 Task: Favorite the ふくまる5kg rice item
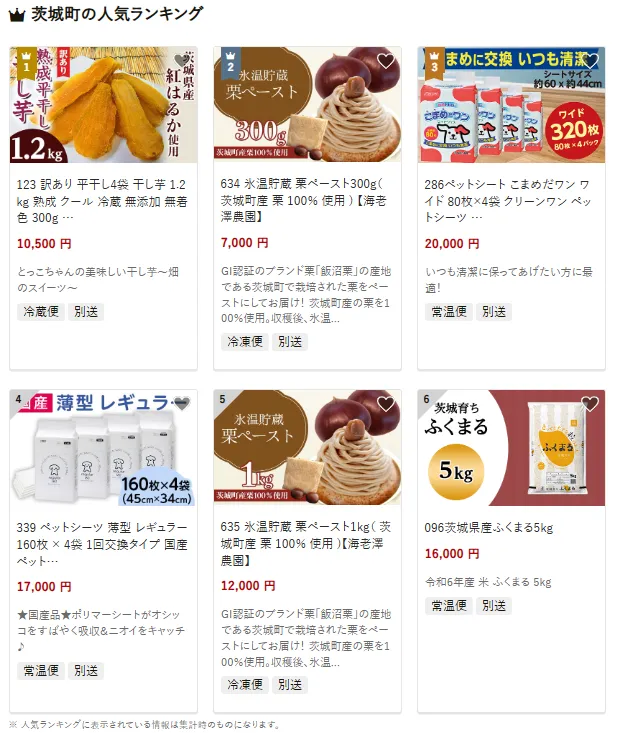click(x=590, y=404)
